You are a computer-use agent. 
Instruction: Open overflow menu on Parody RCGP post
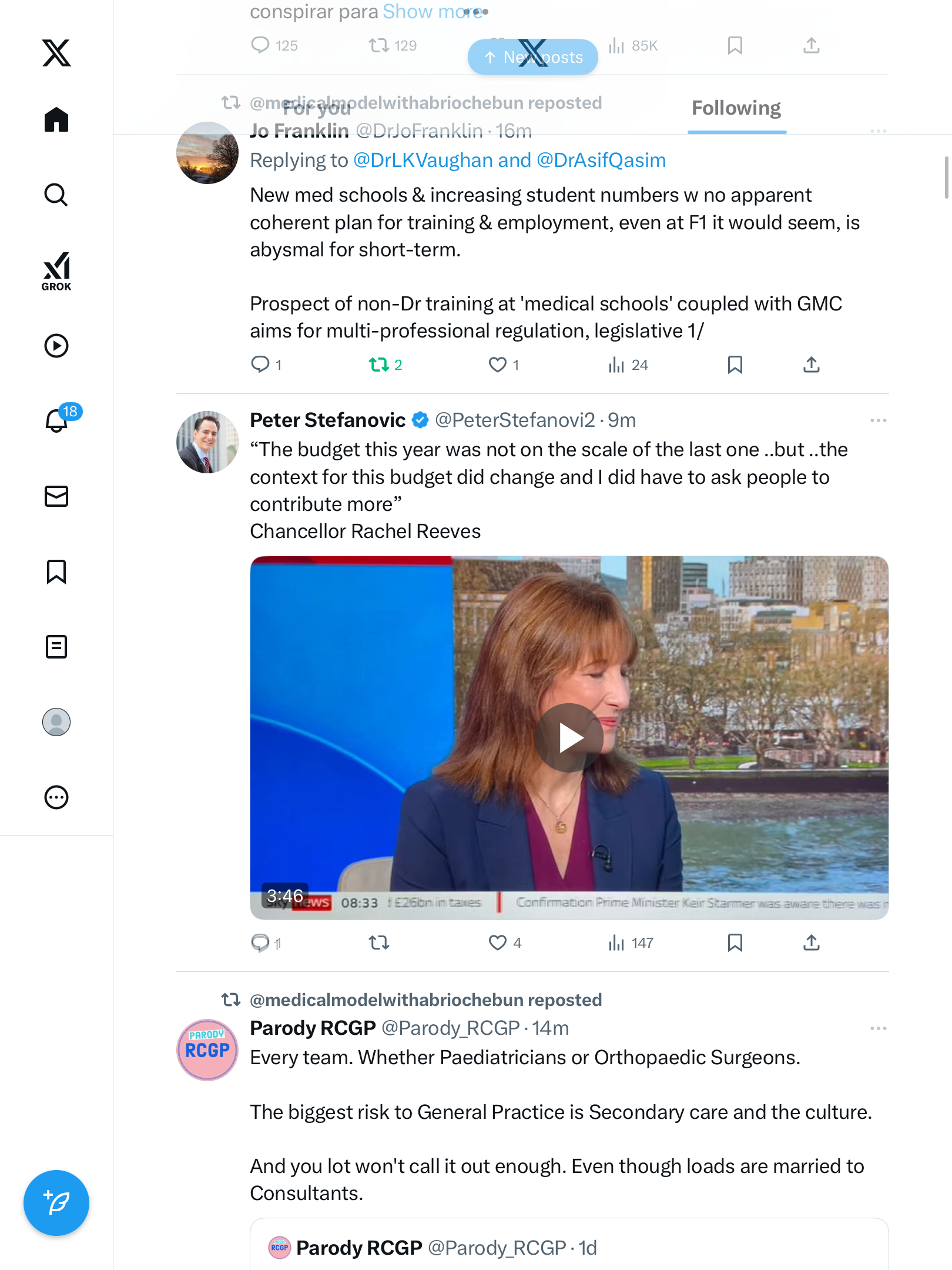click(x=878, y=1028)
